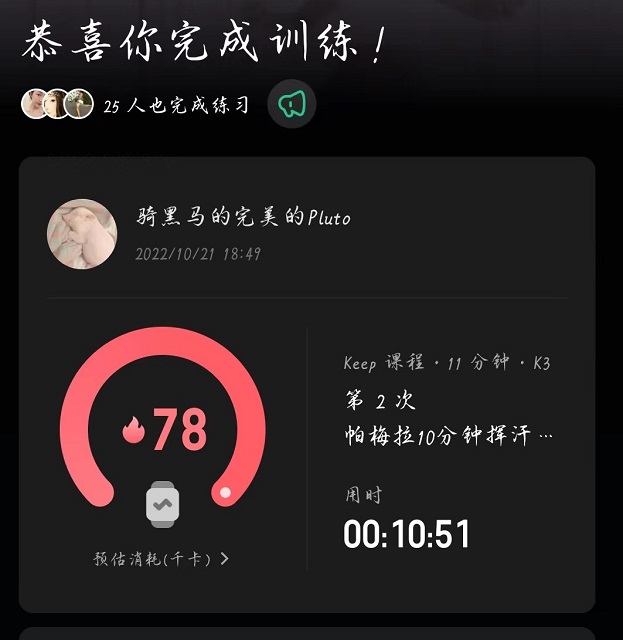
Task: Open the 帕梅拉10分钟挥汗 course details
Action: (448, 436)
